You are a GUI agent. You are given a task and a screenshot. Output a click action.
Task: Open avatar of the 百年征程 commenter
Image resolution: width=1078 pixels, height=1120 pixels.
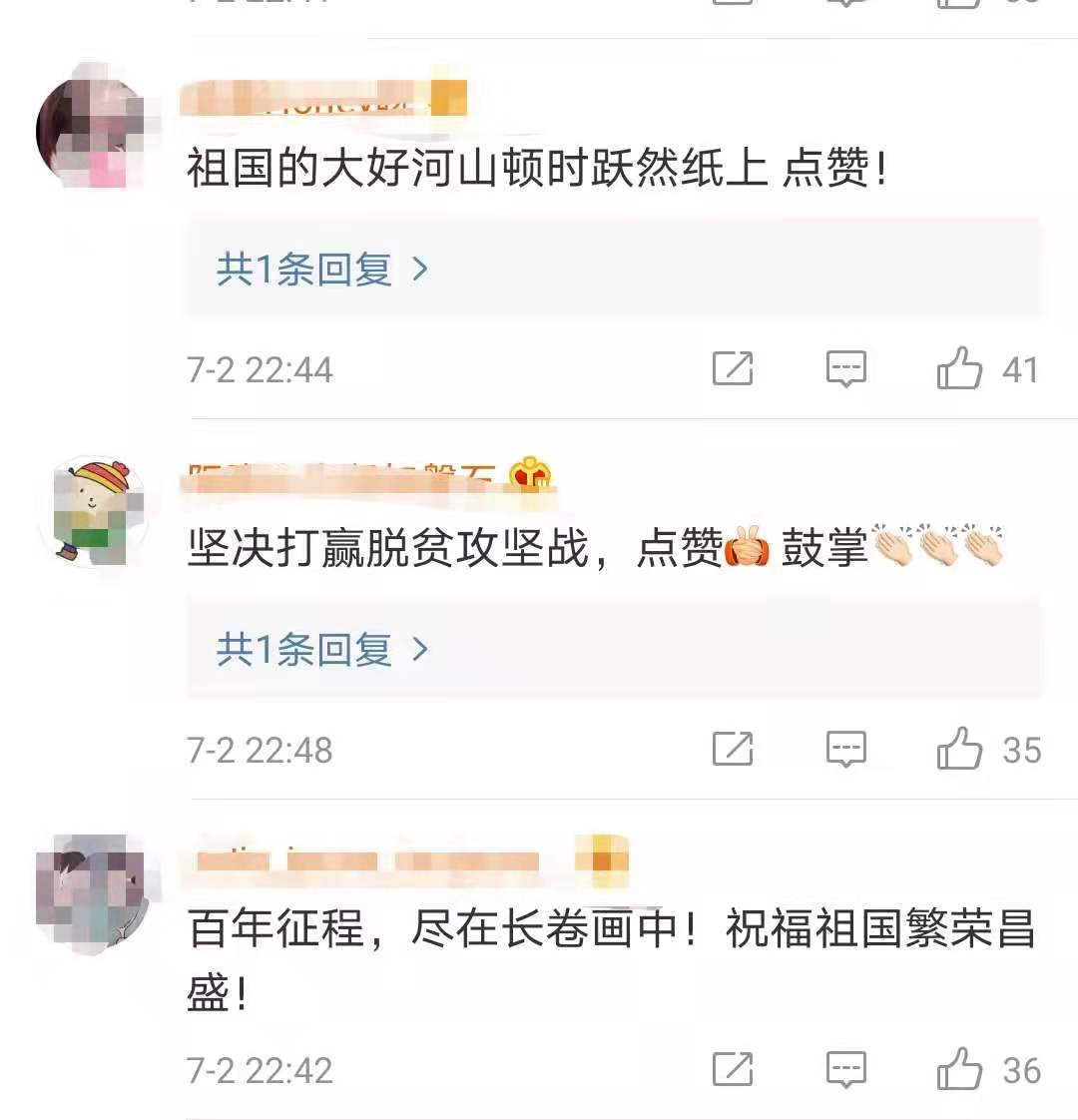tap(91, 891)
